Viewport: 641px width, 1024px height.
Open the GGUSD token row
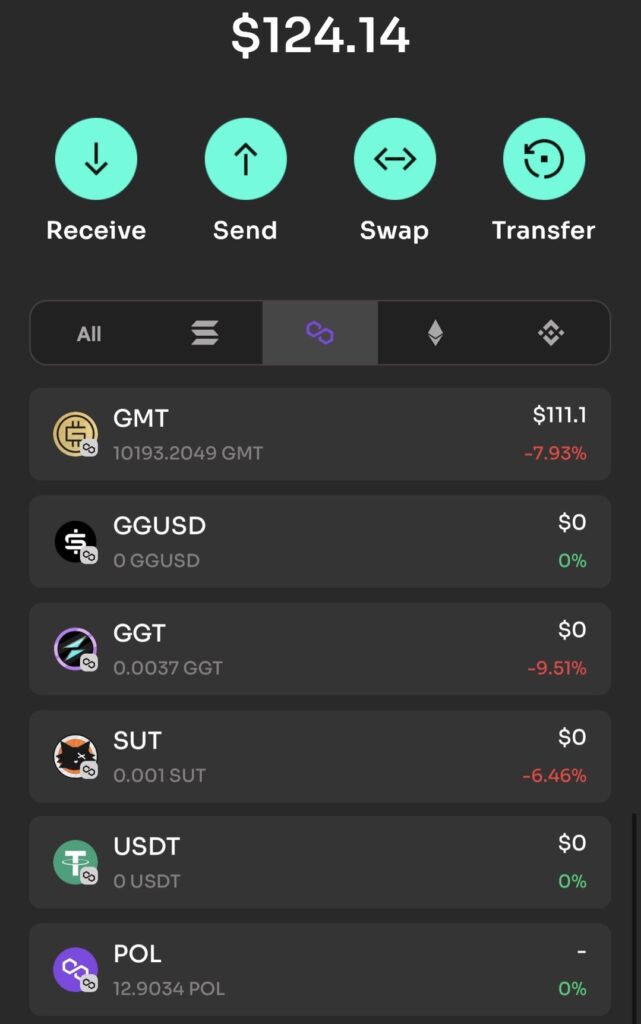click(x=320, y=541)
